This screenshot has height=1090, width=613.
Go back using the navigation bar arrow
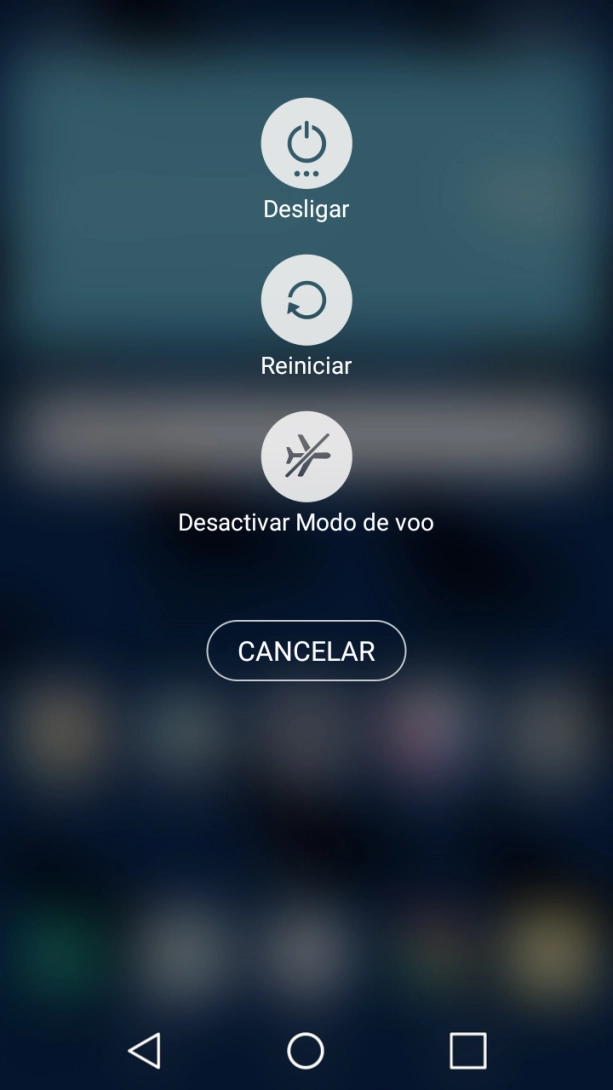click(145, 1050)
